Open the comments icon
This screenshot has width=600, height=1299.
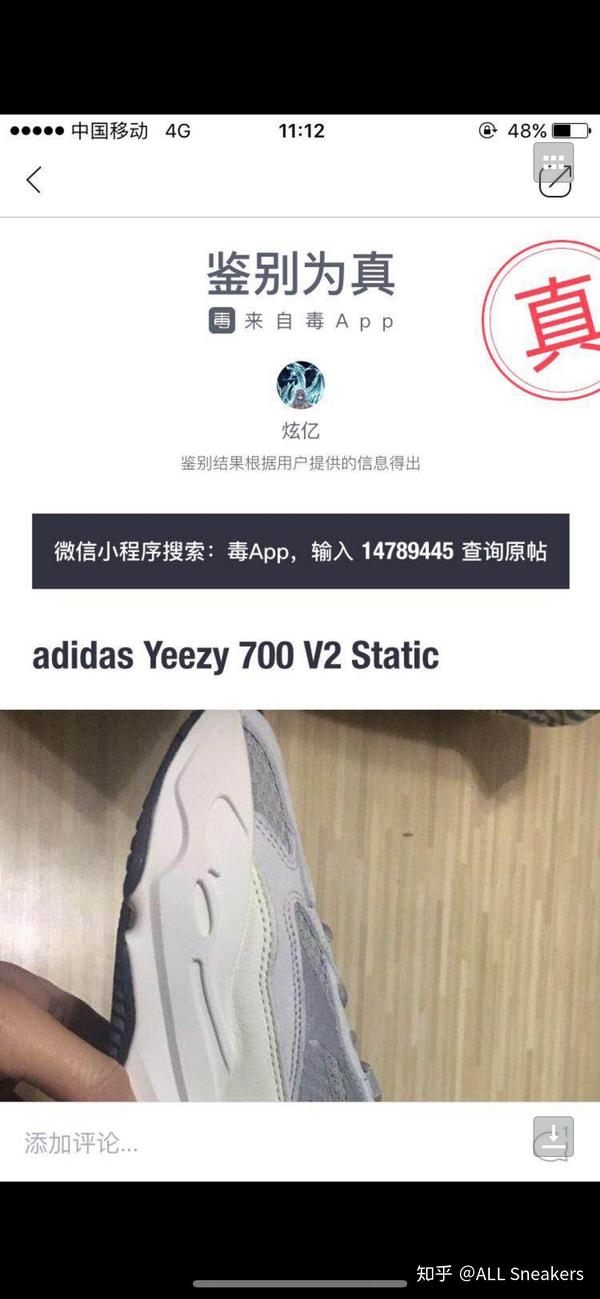[x=553, y=1142]
